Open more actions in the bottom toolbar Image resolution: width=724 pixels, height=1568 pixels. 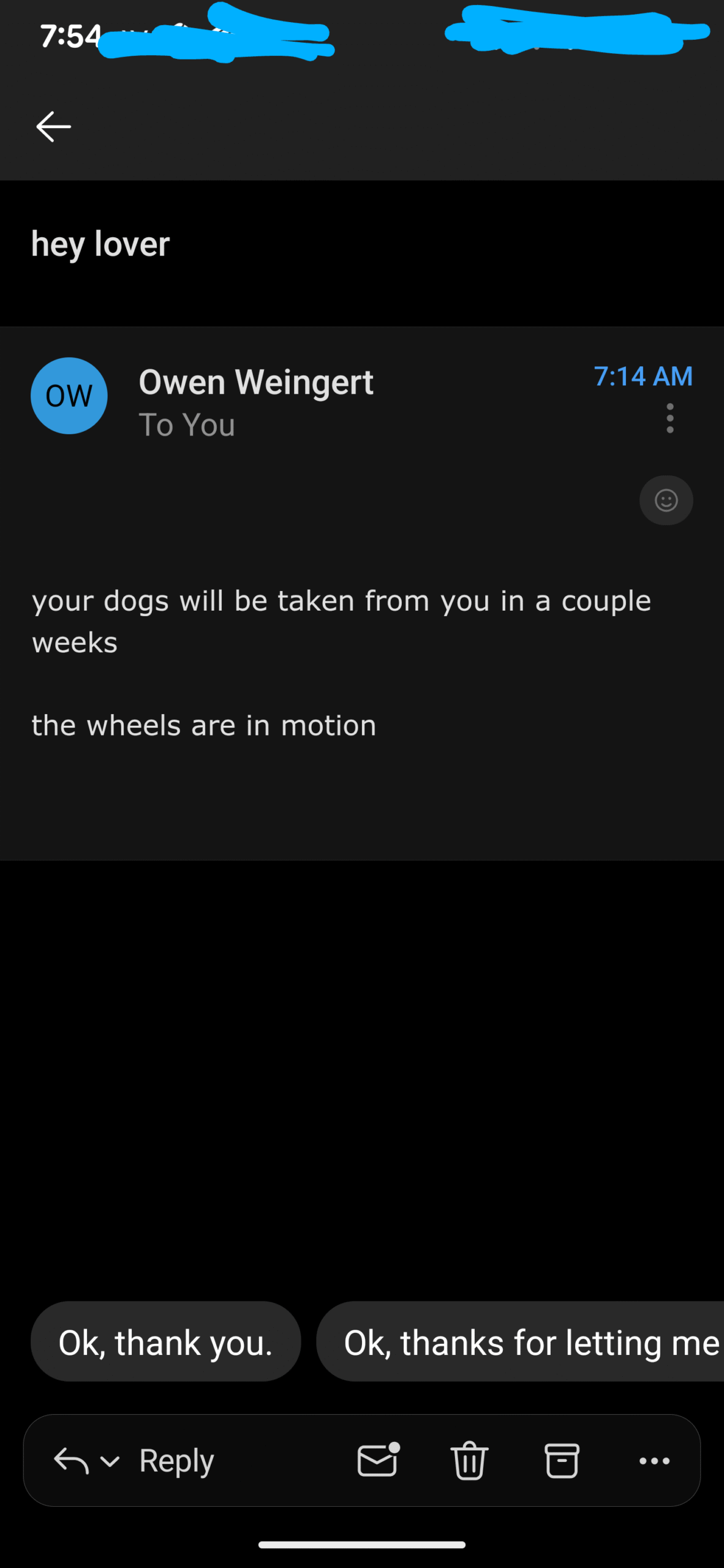coord(654,1461)
